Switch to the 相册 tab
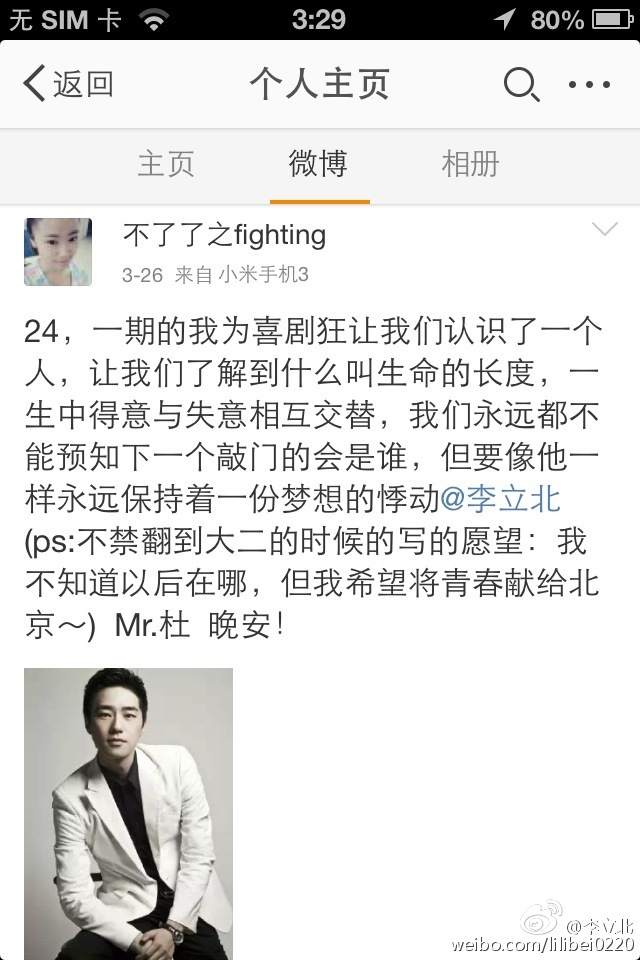The image size is (640, 960). [x=470, y=164]
